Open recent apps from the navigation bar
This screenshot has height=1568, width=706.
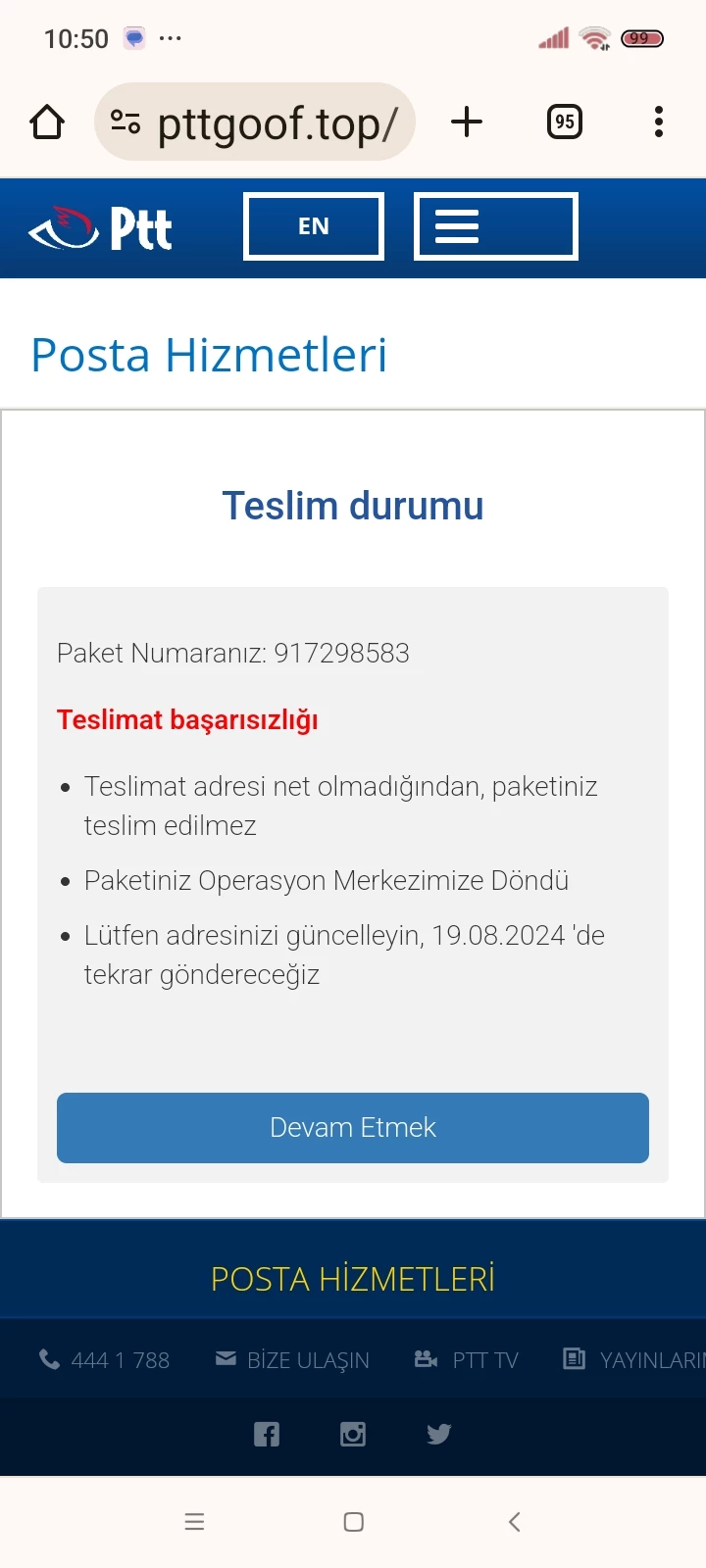195,1522
